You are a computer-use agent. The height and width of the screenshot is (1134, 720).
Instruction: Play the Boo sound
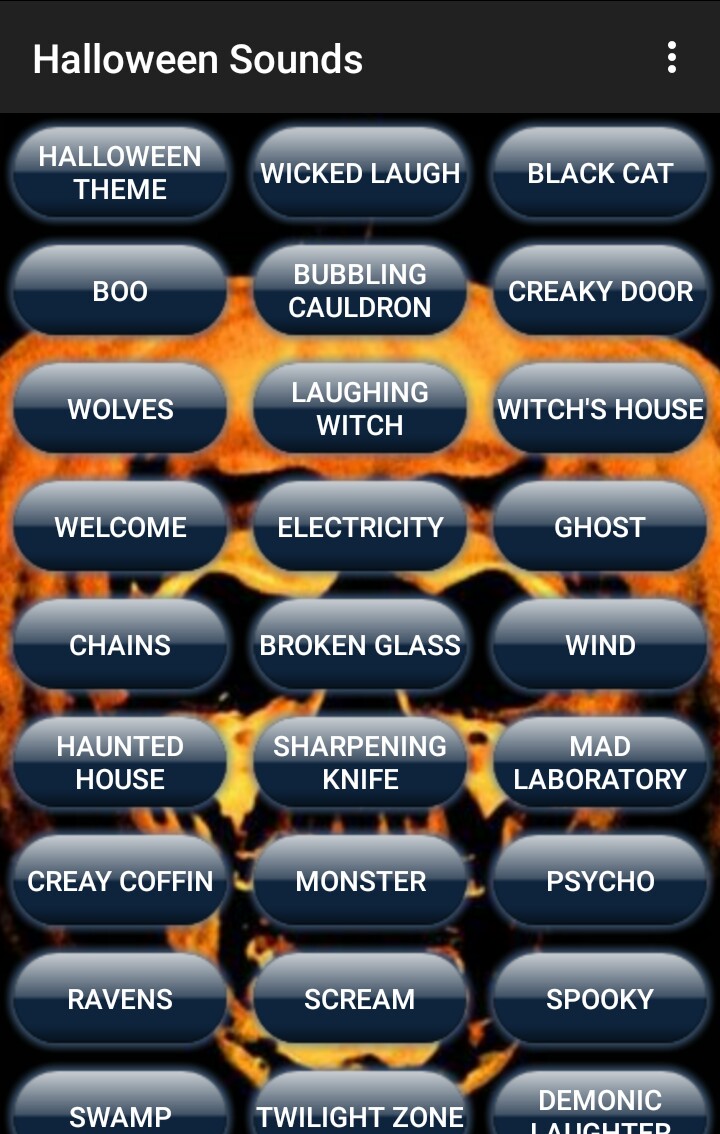point(120,291)
